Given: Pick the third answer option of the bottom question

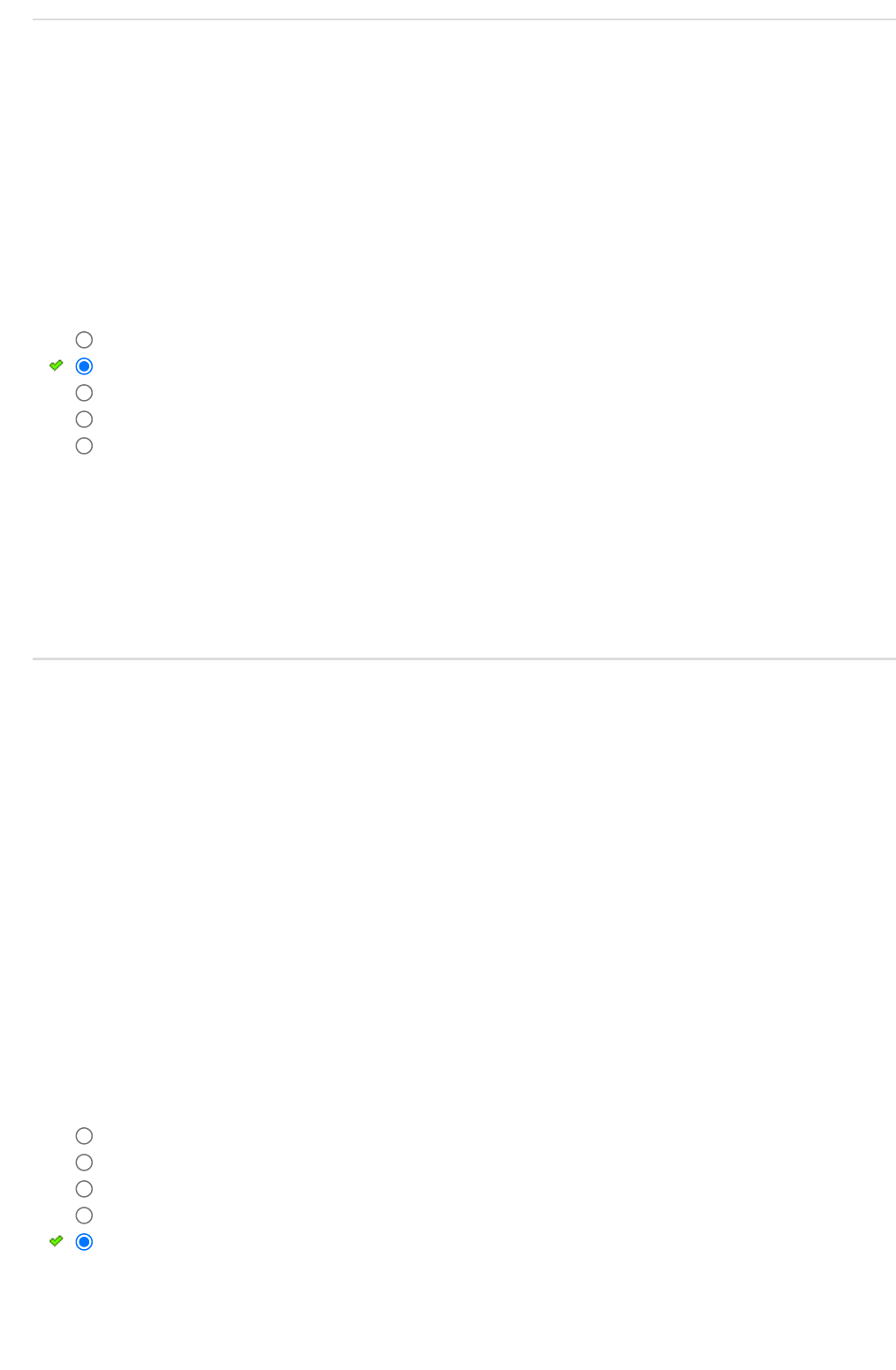Looking at the screenshot, I should 84,1189.
